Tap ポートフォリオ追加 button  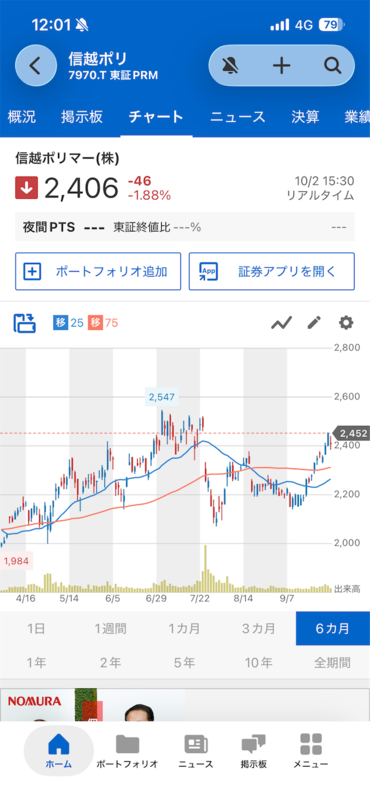pyautogui.click(x=98, y=271)
